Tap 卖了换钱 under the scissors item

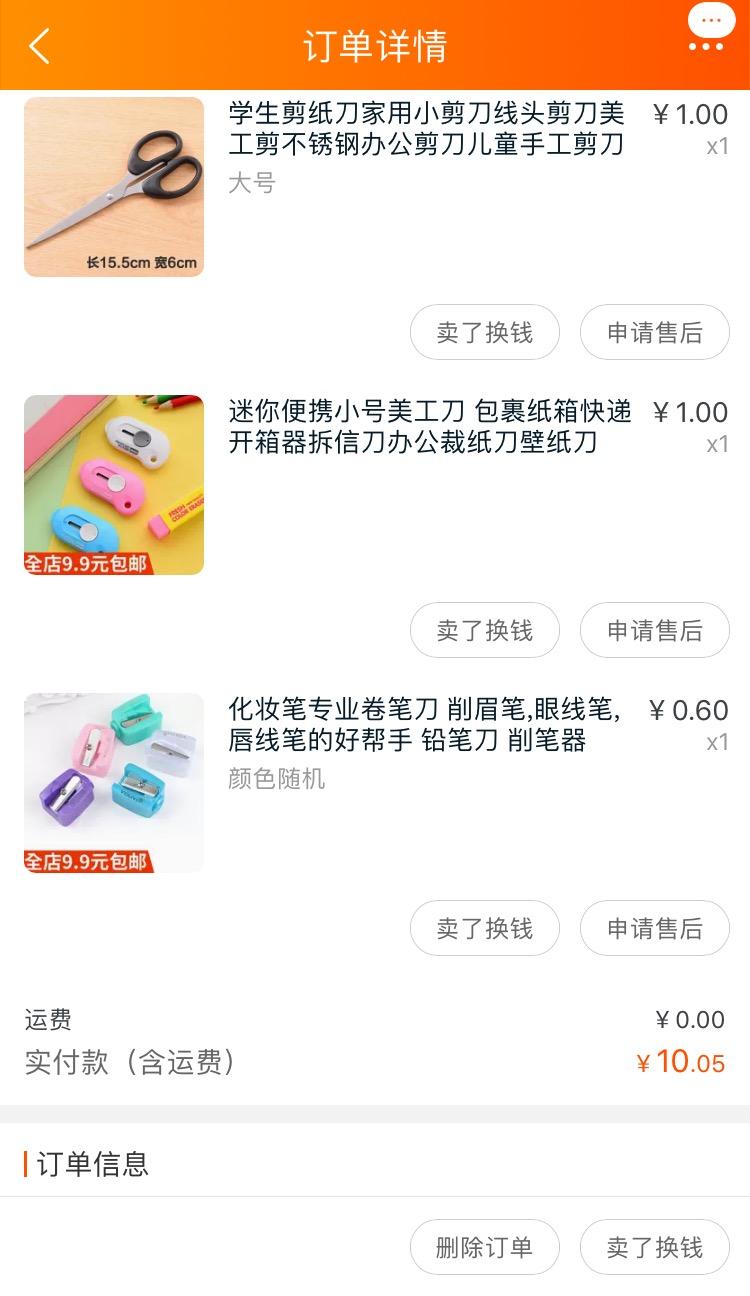click(485, 332)
